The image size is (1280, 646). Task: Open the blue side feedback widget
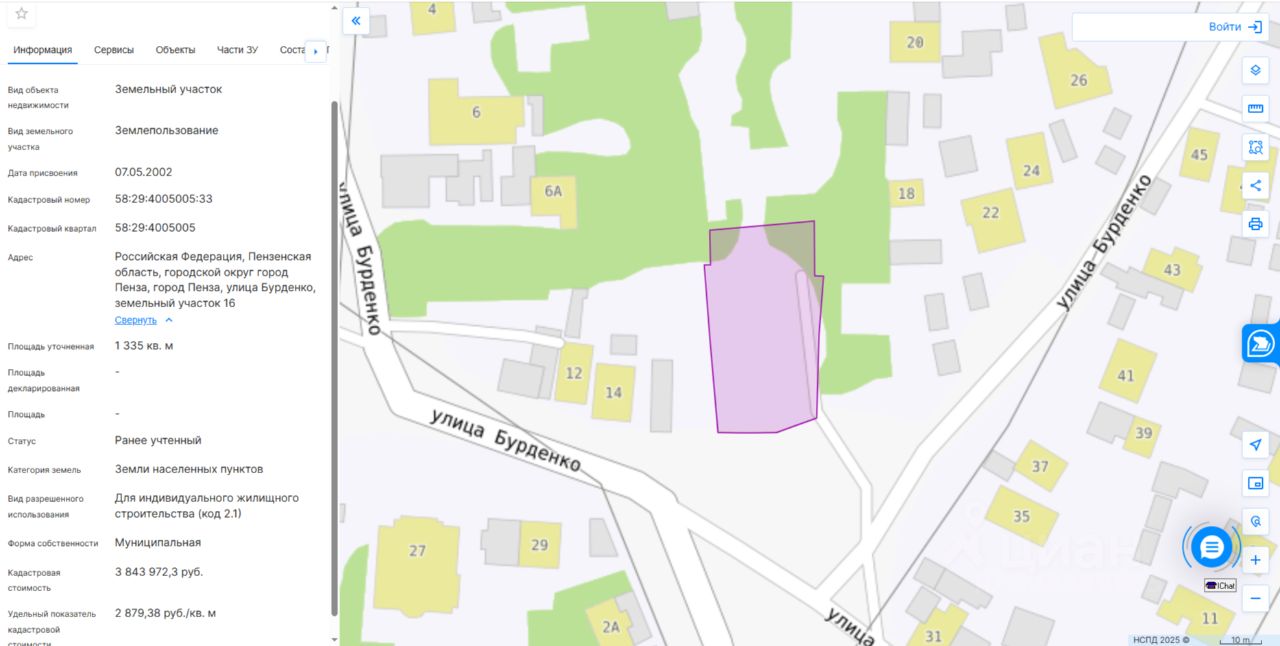(1261, 344)
